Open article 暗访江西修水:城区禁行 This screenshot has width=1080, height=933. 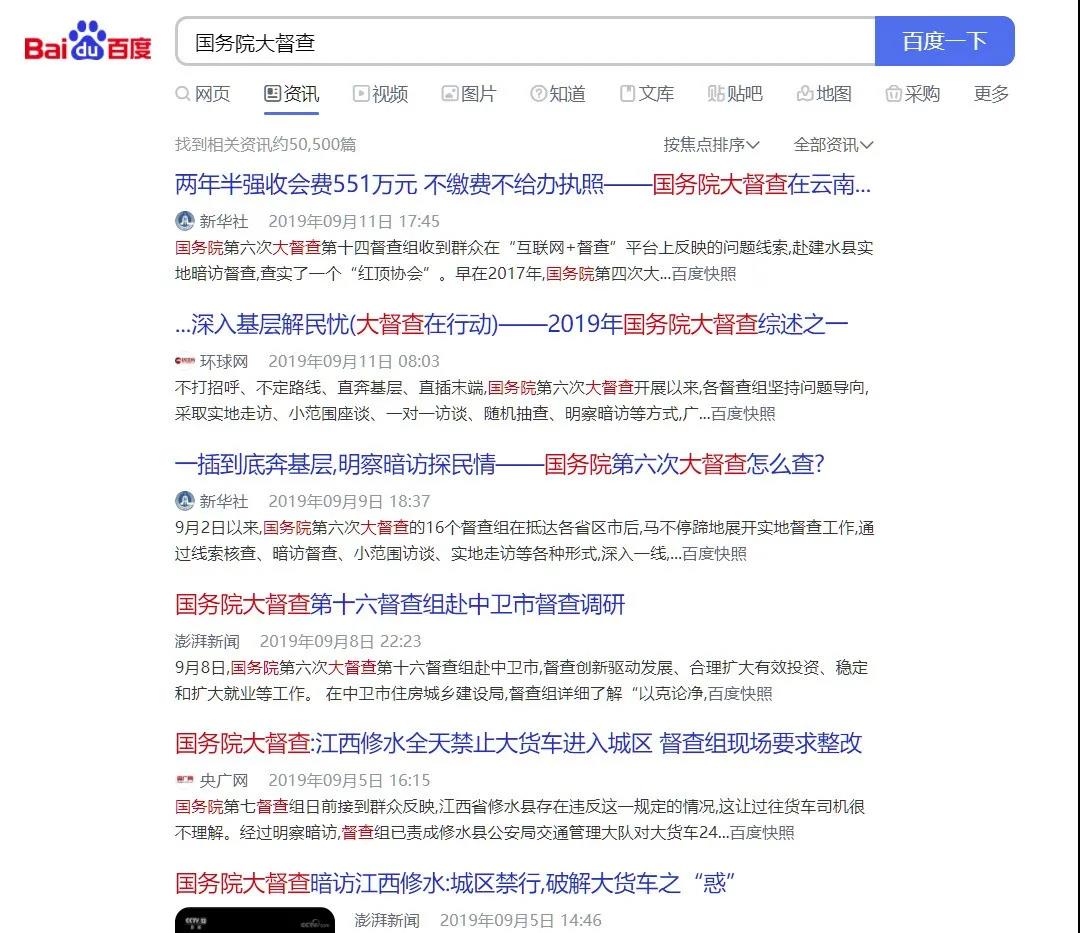(455, 884)
